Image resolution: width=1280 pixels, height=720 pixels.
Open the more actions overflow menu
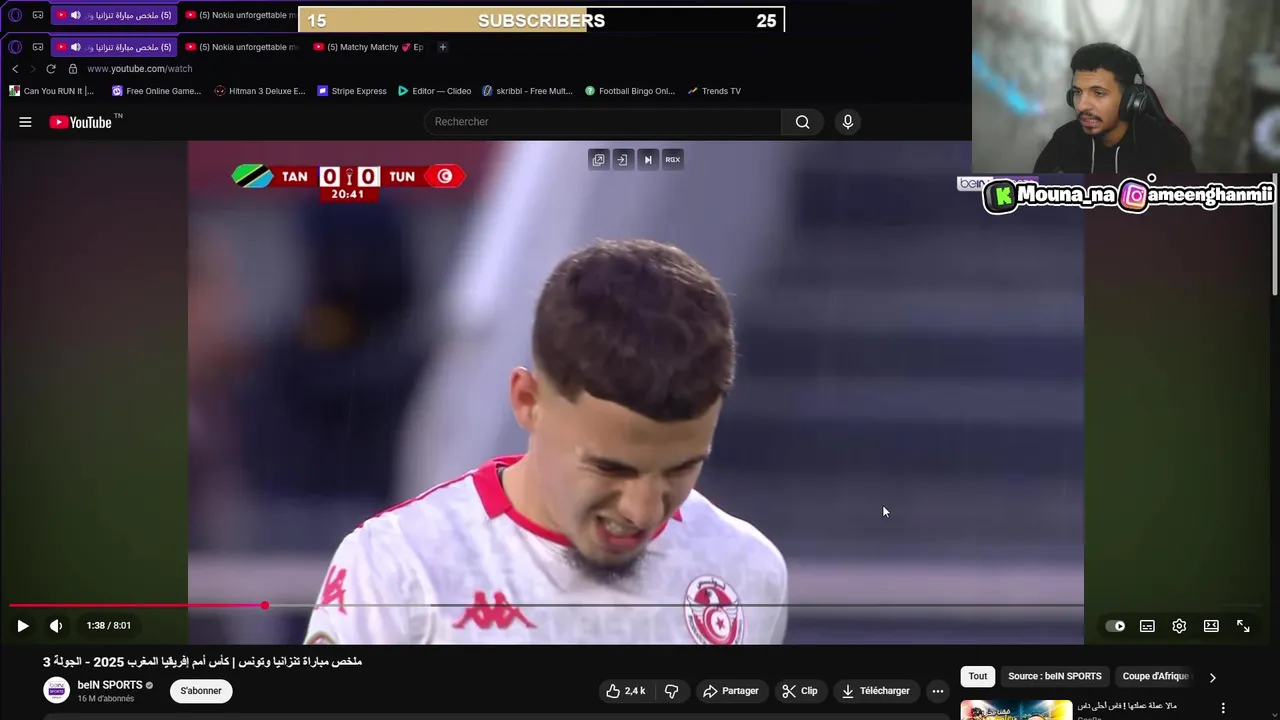coord(937,691)
